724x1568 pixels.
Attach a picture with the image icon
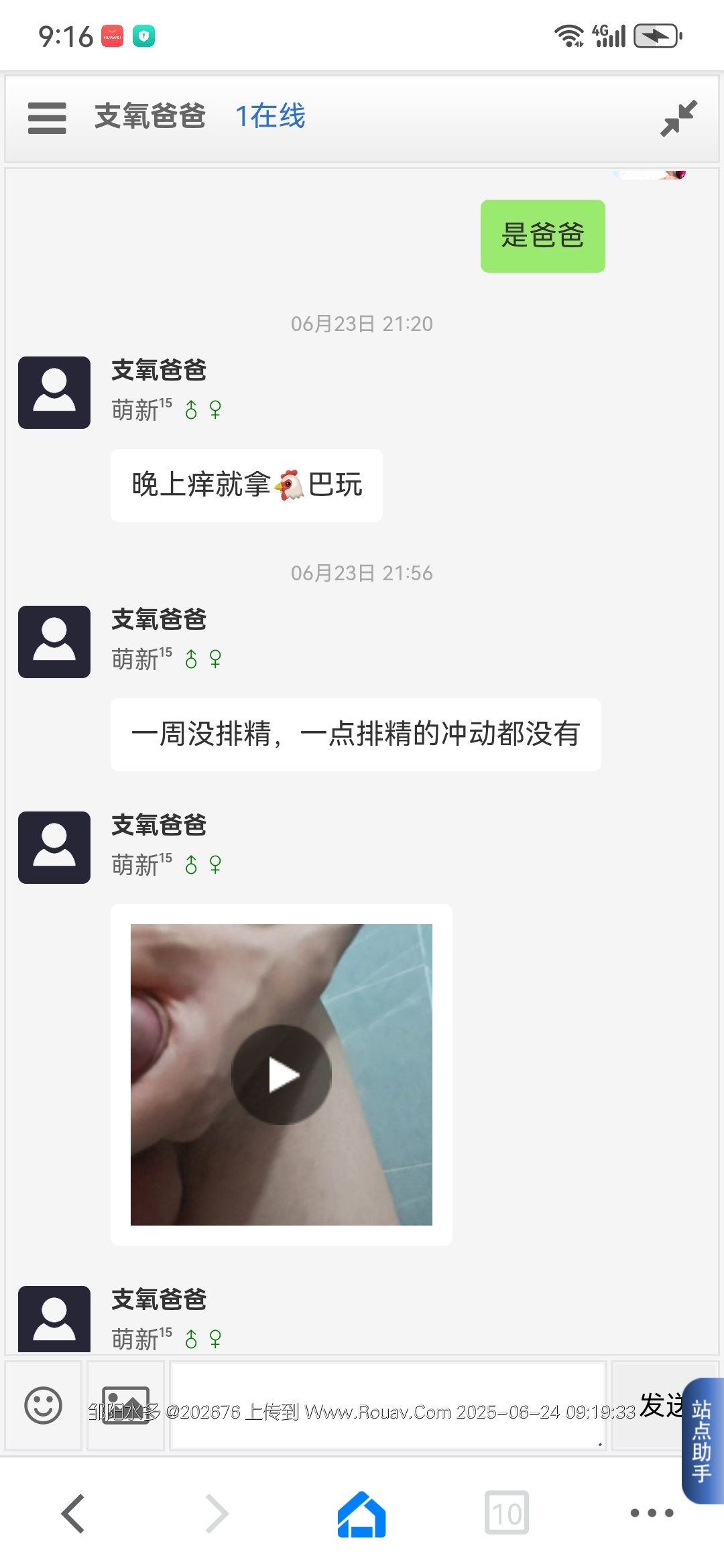tap(125, 1405)
